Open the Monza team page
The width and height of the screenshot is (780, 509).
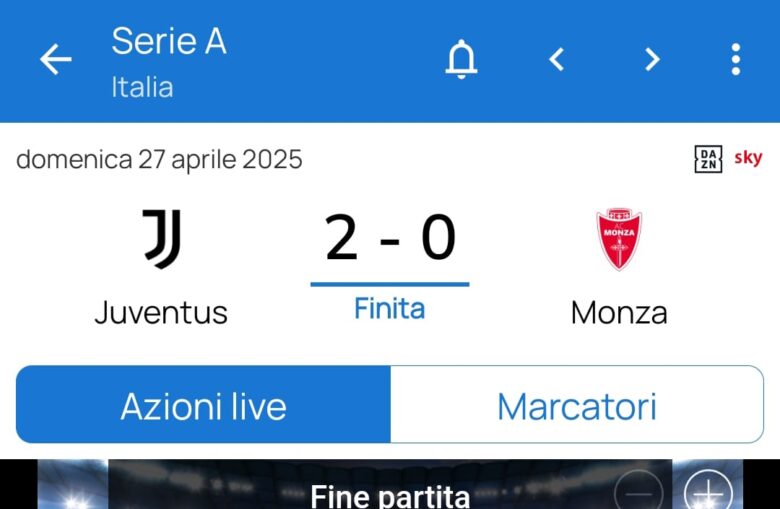click(x=619, y=266)
